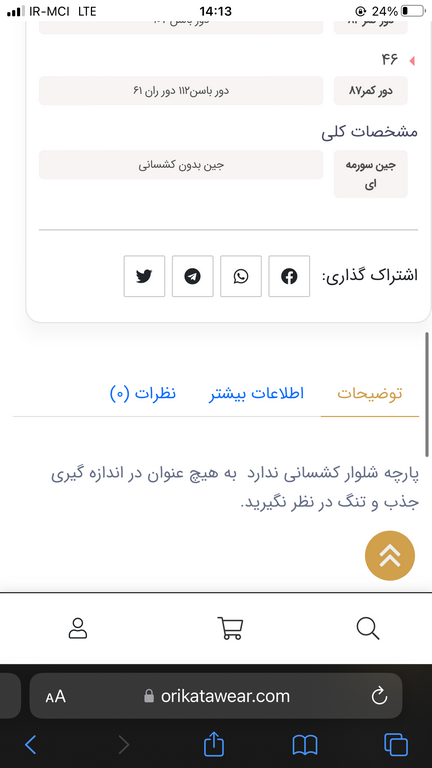Open the shopping cart

tap(230, 628)
